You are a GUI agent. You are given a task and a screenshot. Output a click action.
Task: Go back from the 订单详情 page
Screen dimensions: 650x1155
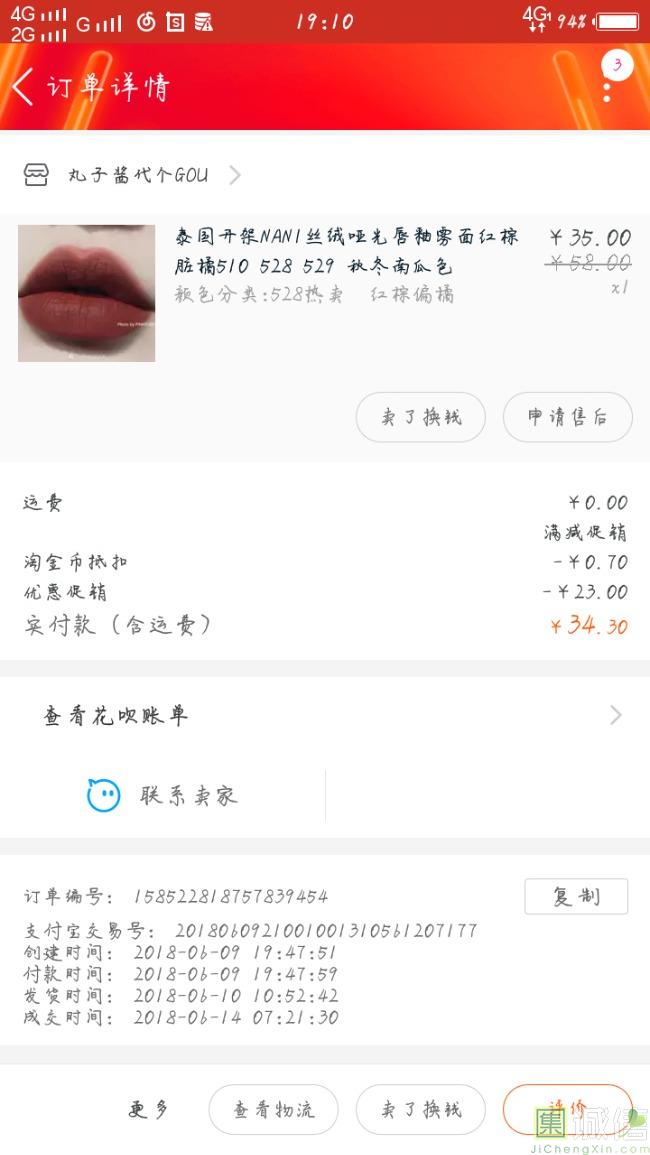(24, 87)
